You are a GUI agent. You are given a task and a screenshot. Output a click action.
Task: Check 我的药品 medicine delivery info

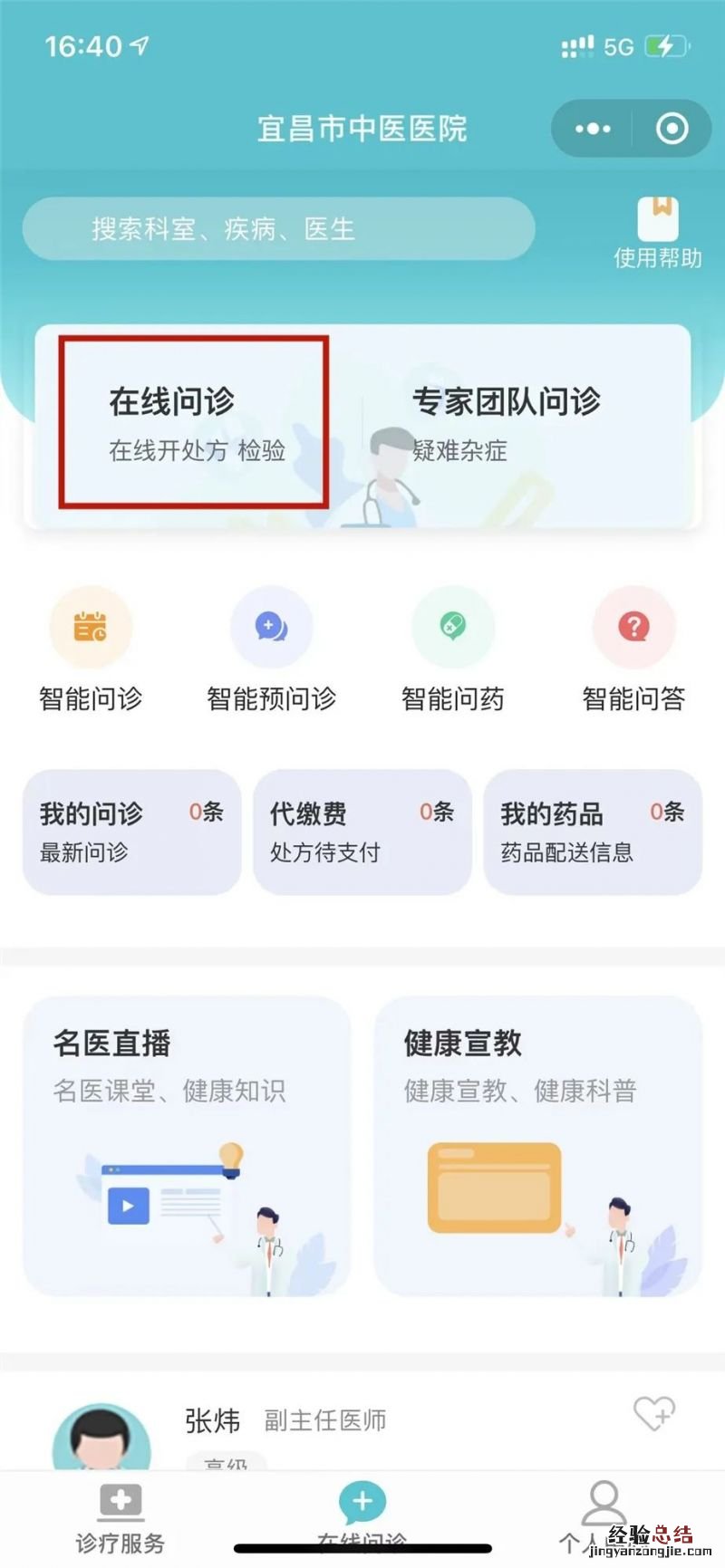point(593,832)
